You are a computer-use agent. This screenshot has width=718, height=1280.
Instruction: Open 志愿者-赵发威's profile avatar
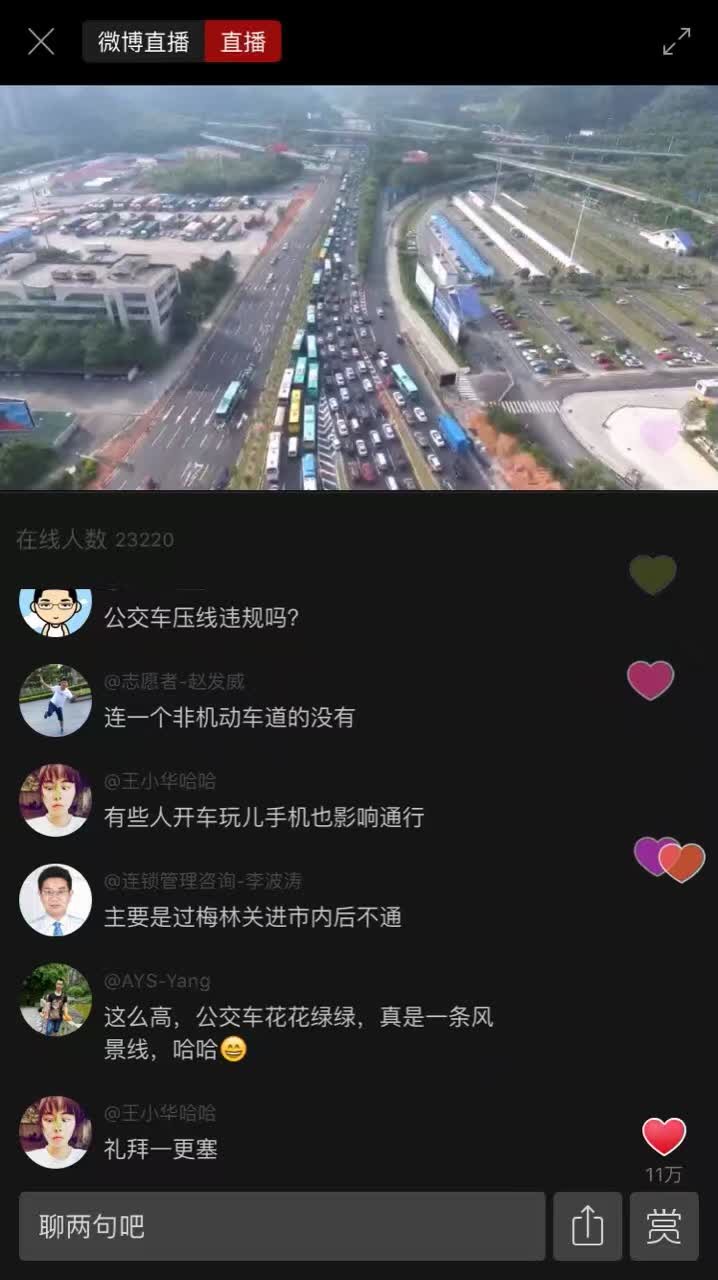point(56,700)
